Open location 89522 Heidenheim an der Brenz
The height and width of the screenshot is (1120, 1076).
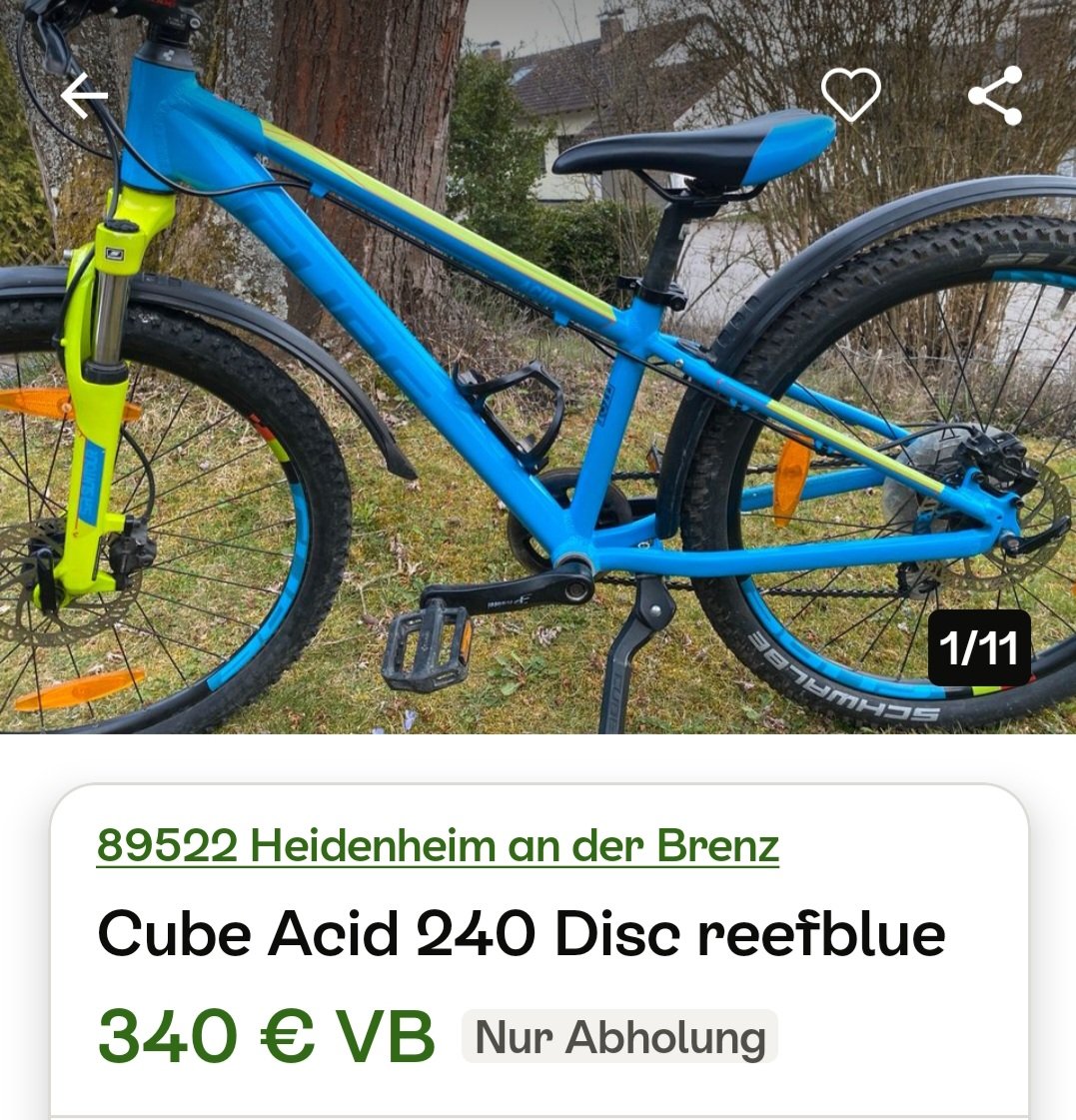click(438, 846)
